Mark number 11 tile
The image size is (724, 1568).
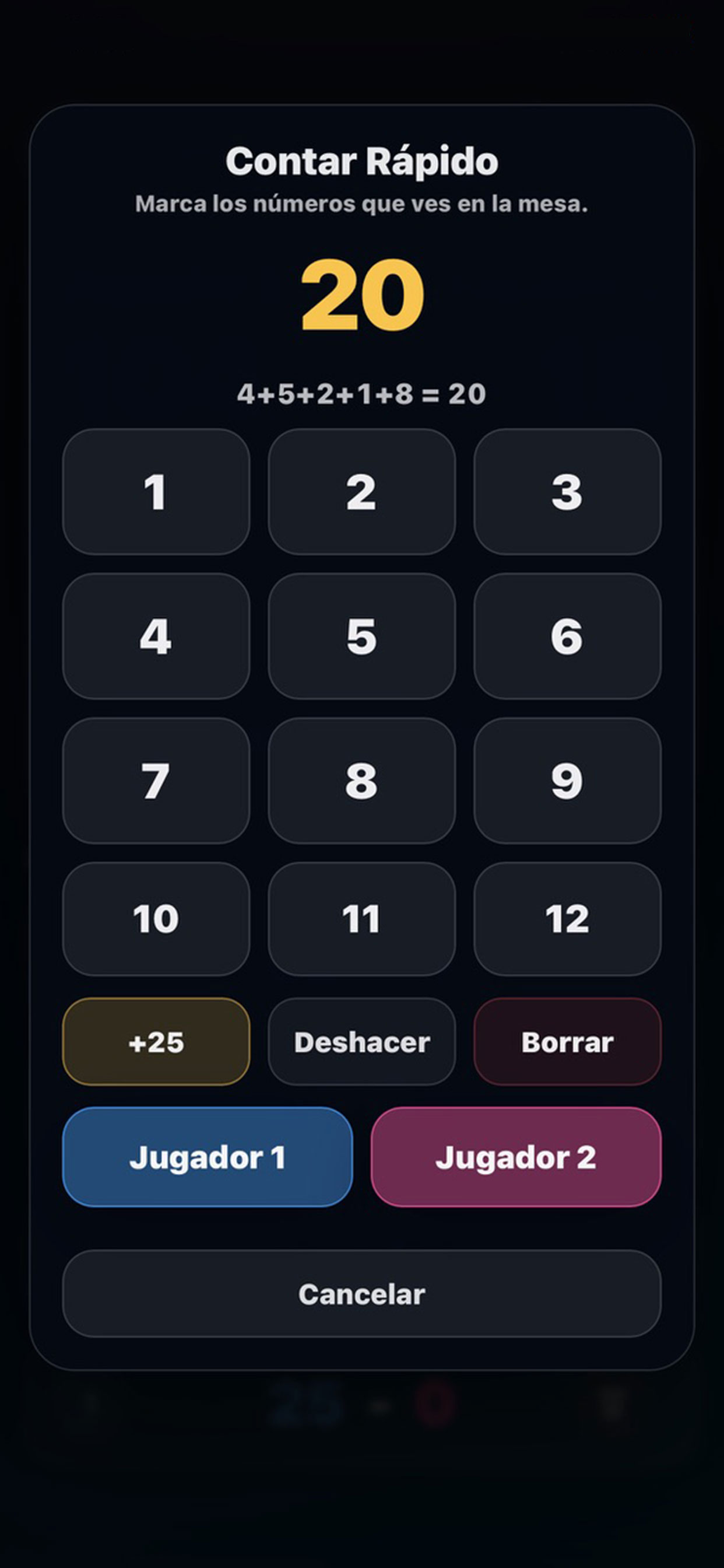coord(361,919)
